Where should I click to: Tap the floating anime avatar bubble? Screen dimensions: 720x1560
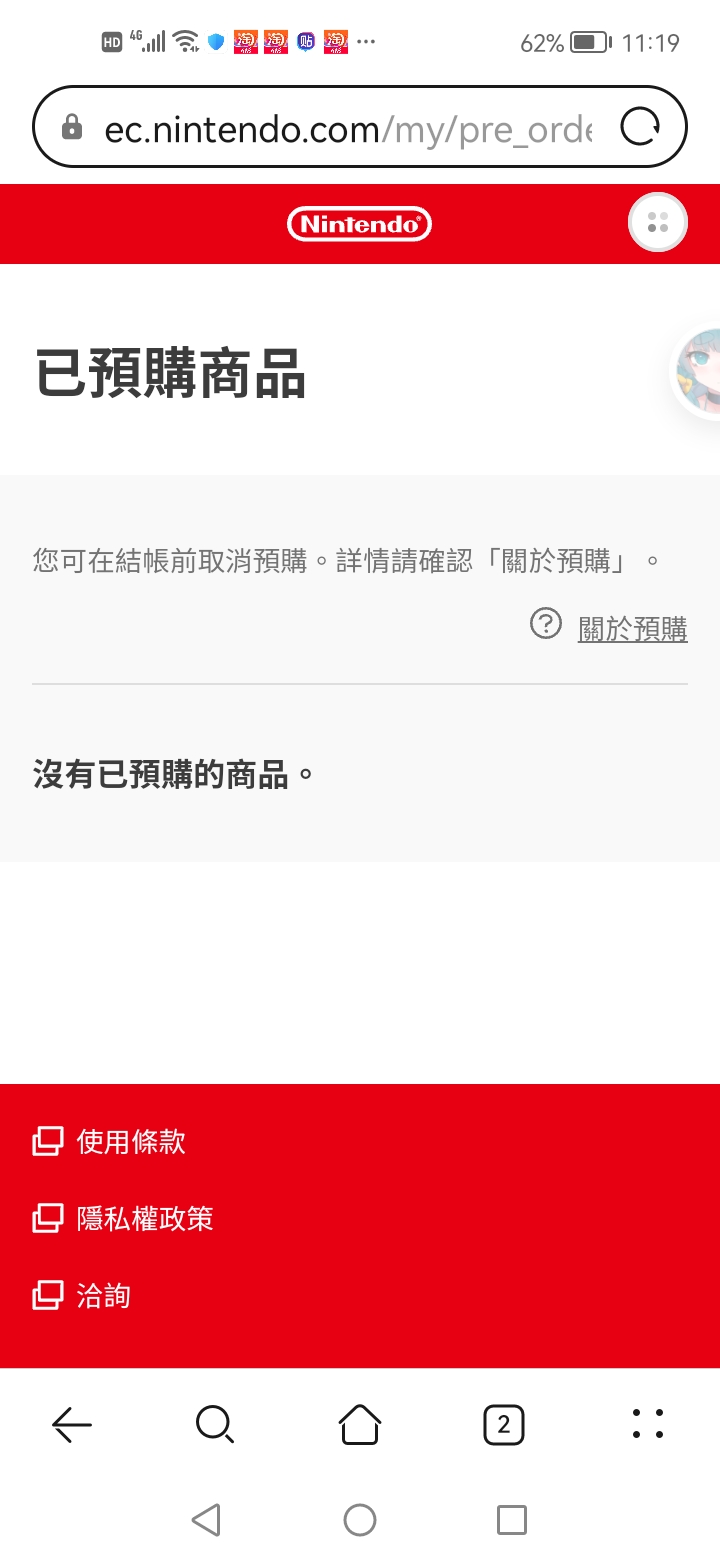(700, 370)
